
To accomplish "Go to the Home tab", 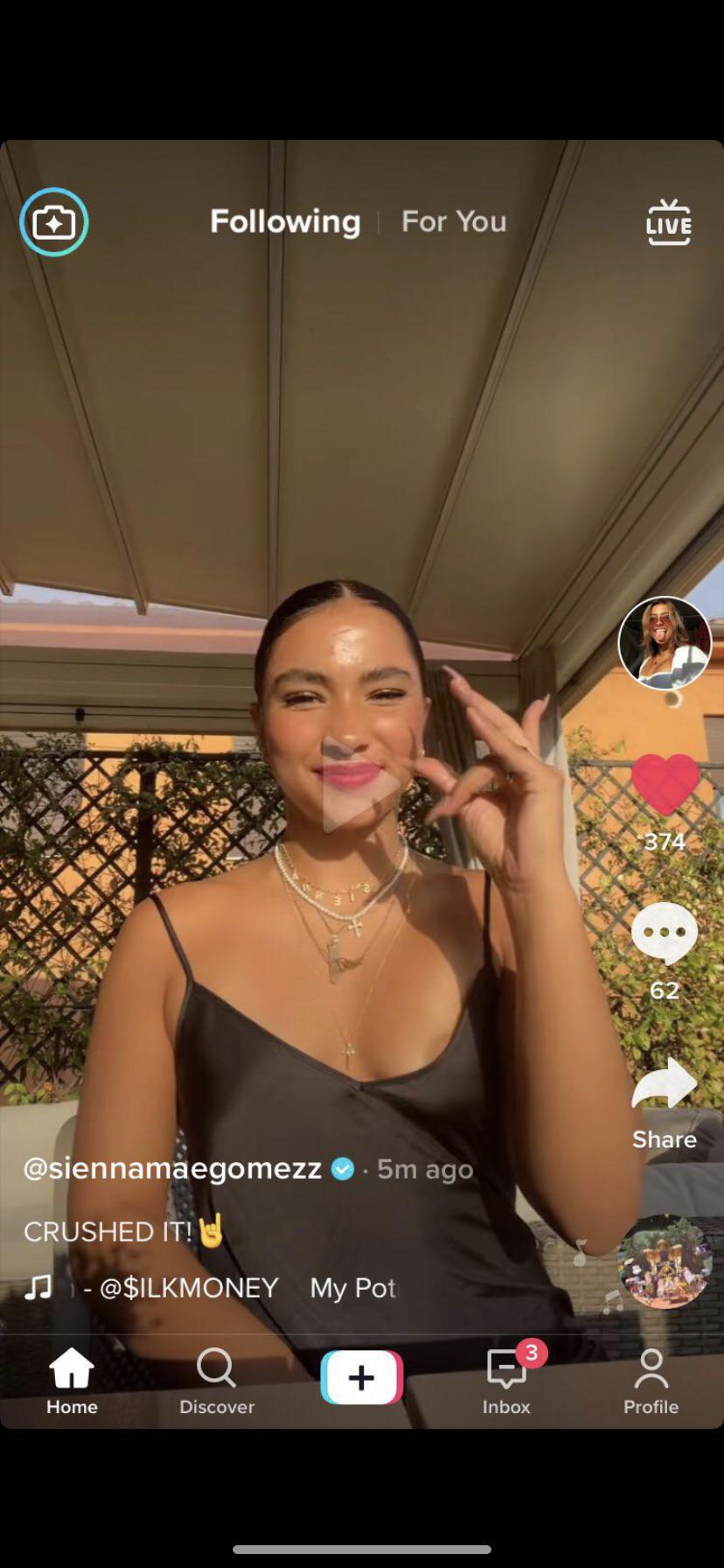I will [72, 1382].
